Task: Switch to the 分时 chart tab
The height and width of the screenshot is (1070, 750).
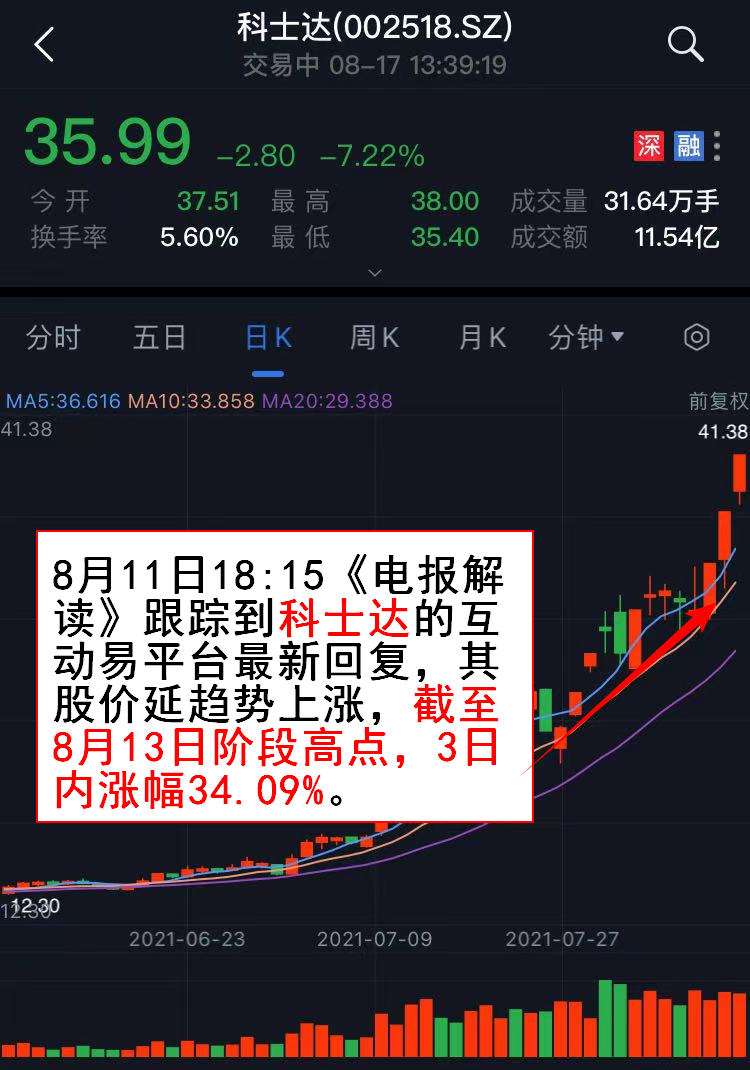Action: click(x=53, y=338)
